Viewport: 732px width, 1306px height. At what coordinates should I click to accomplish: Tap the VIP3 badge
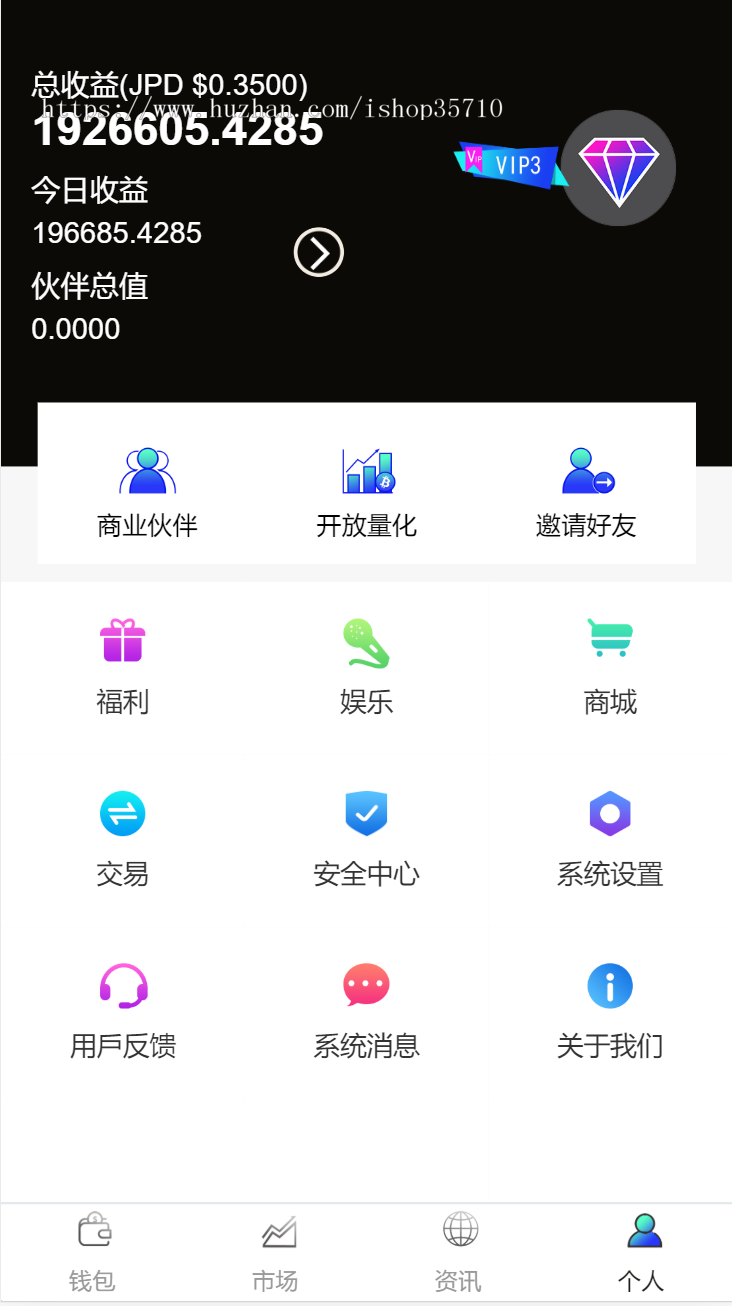(512, 165)
